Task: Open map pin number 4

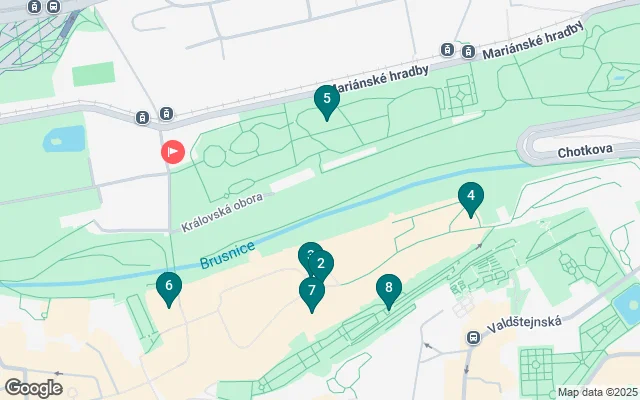Action: 470,197
